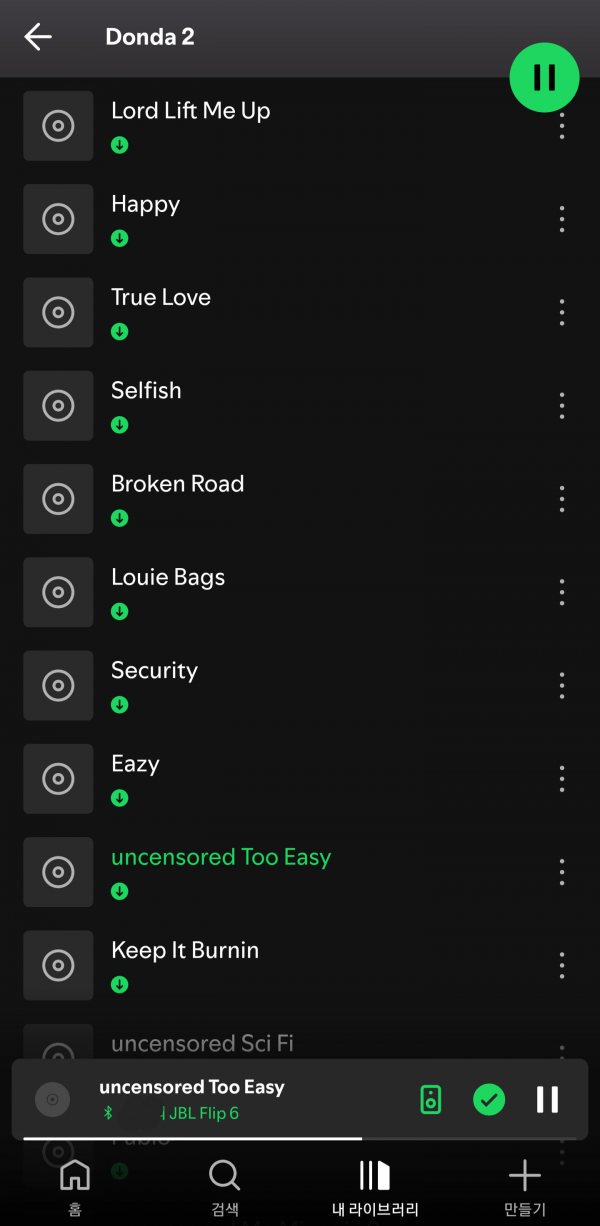Switch to the 검색 tab
The height and width of the screenshot is (1226, 600).
tap(225, 1186)
